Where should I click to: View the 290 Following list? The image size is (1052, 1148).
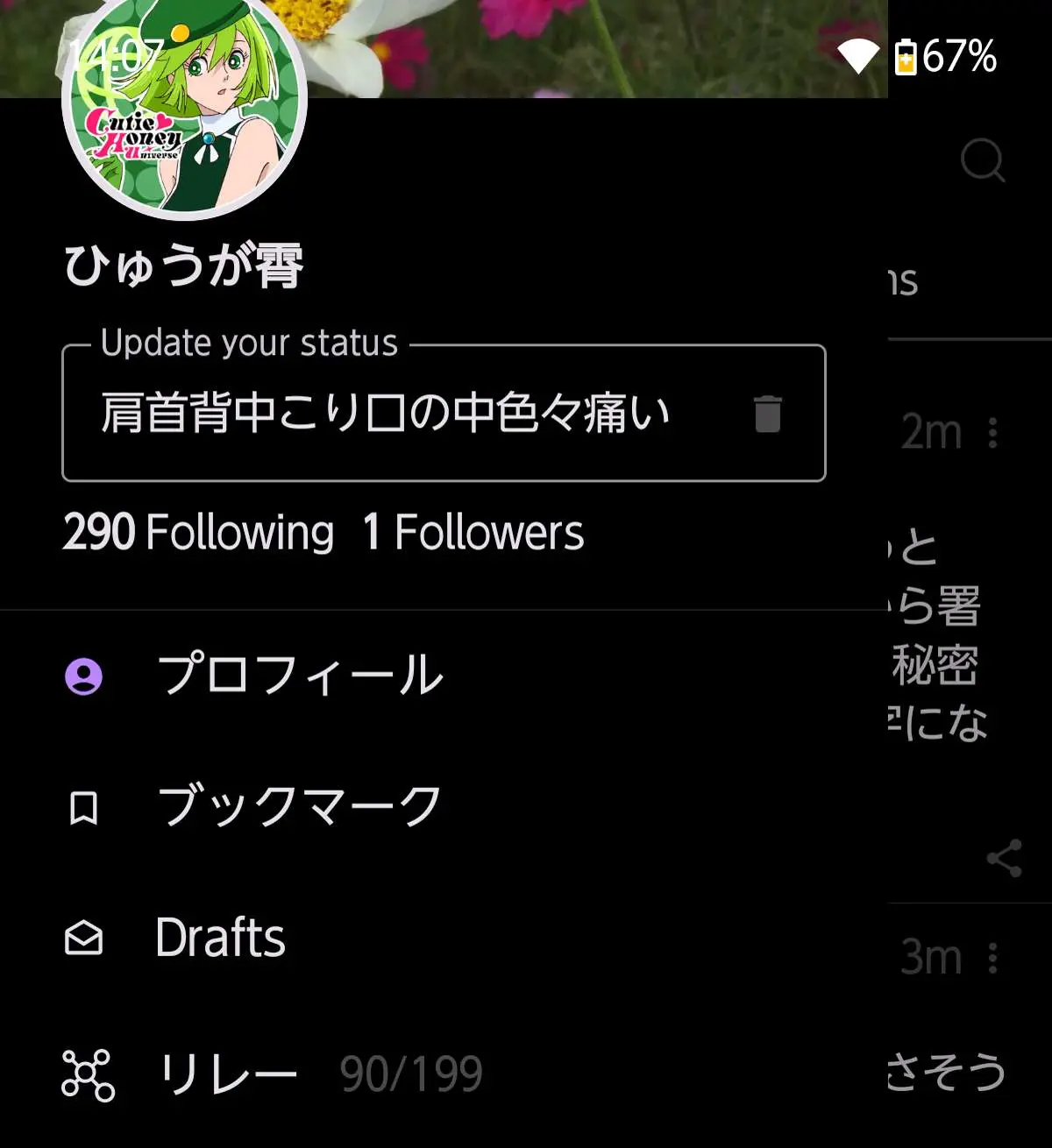tap(198, 532)
